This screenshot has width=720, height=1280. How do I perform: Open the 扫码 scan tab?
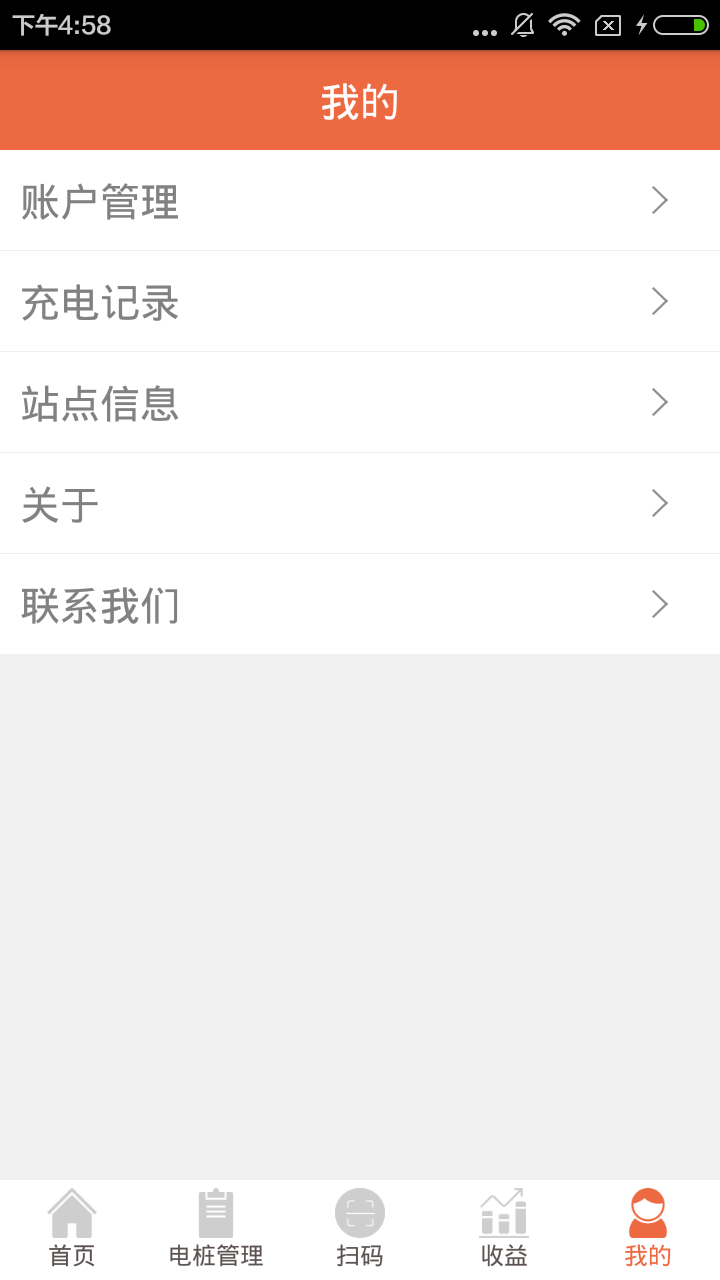[360, 1230]
